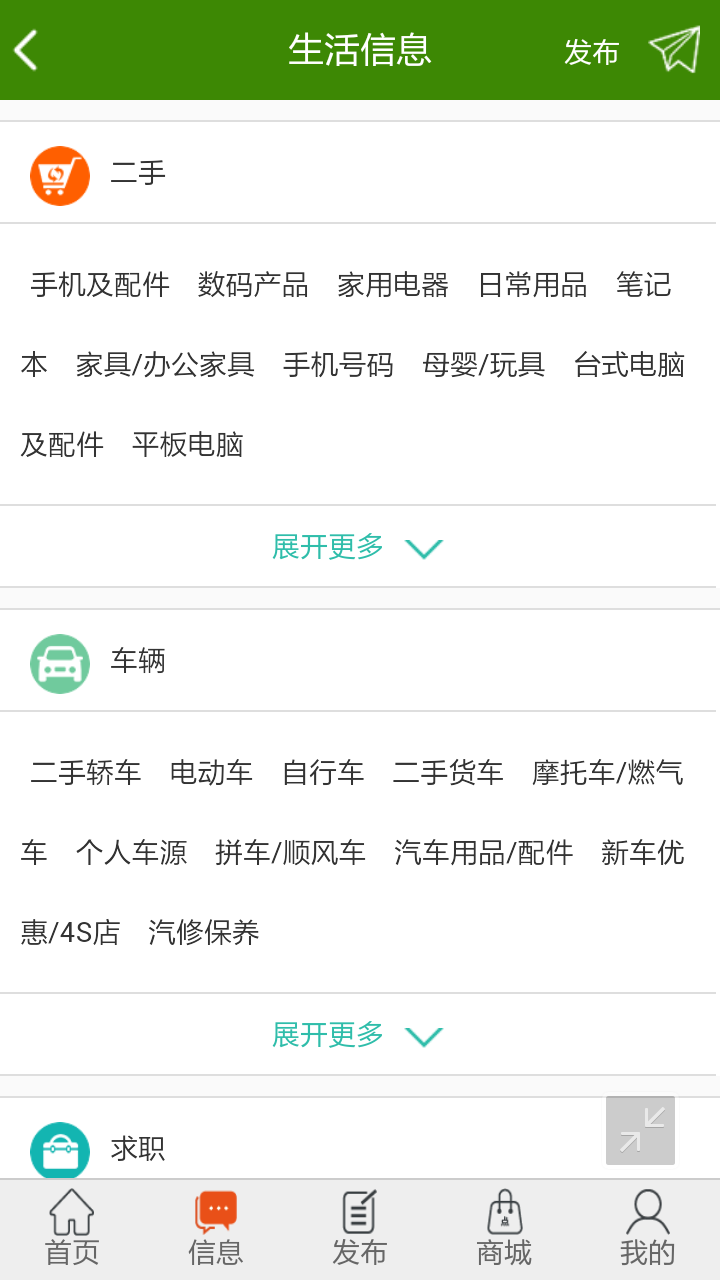The width and height of the screenshot is (720, 1280).
Task: Tap 发布 in the top bar
Action: tap(591, 52)
